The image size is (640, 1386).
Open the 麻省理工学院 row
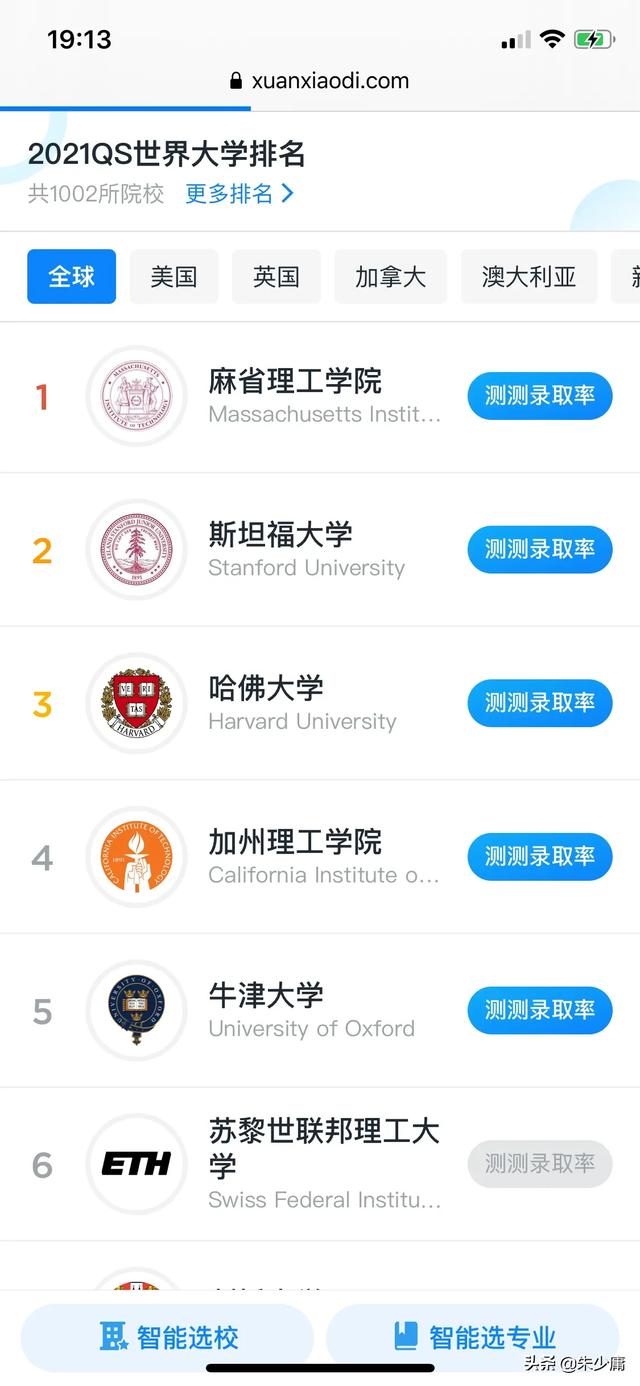[x=320, y=397]
